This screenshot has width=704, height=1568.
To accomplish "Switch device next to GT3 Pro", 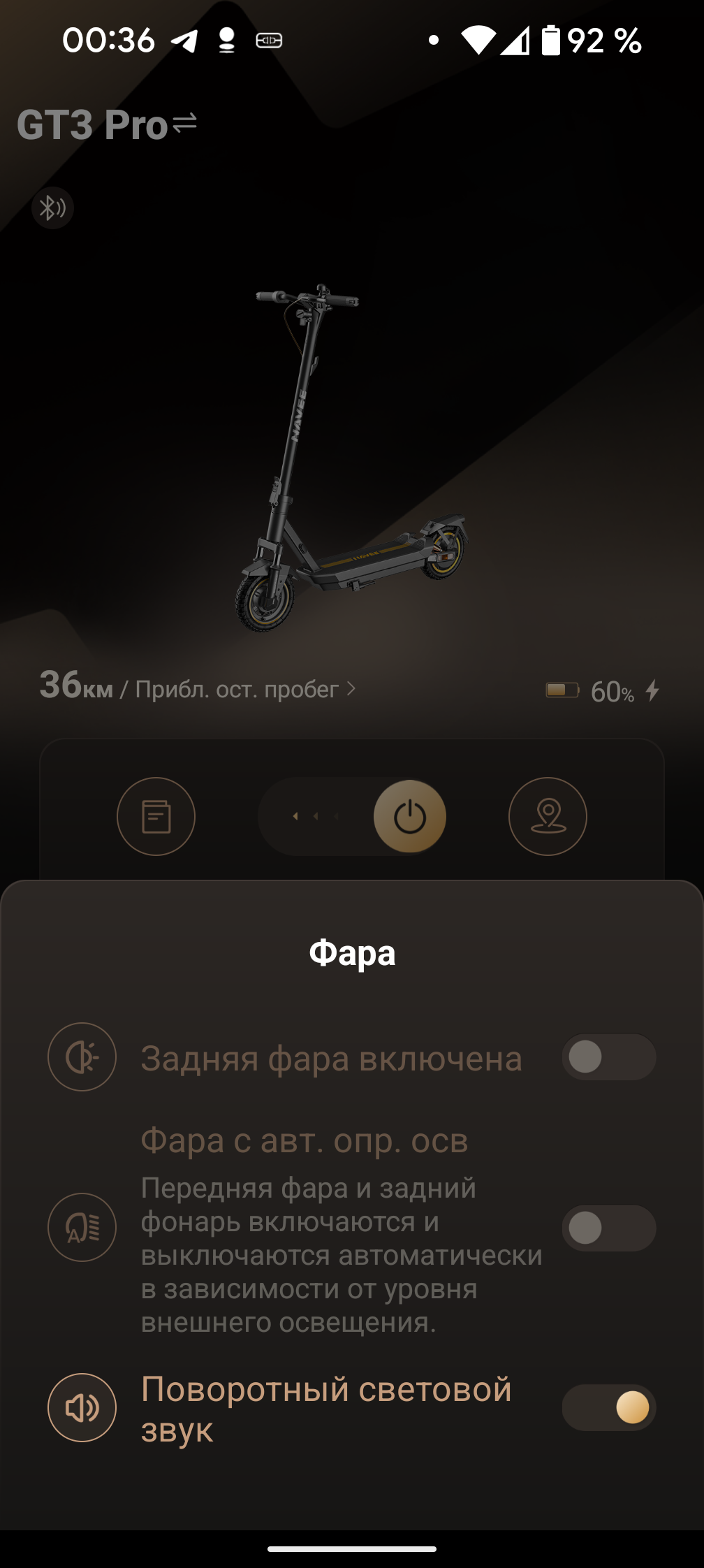I will pos(185,124).
